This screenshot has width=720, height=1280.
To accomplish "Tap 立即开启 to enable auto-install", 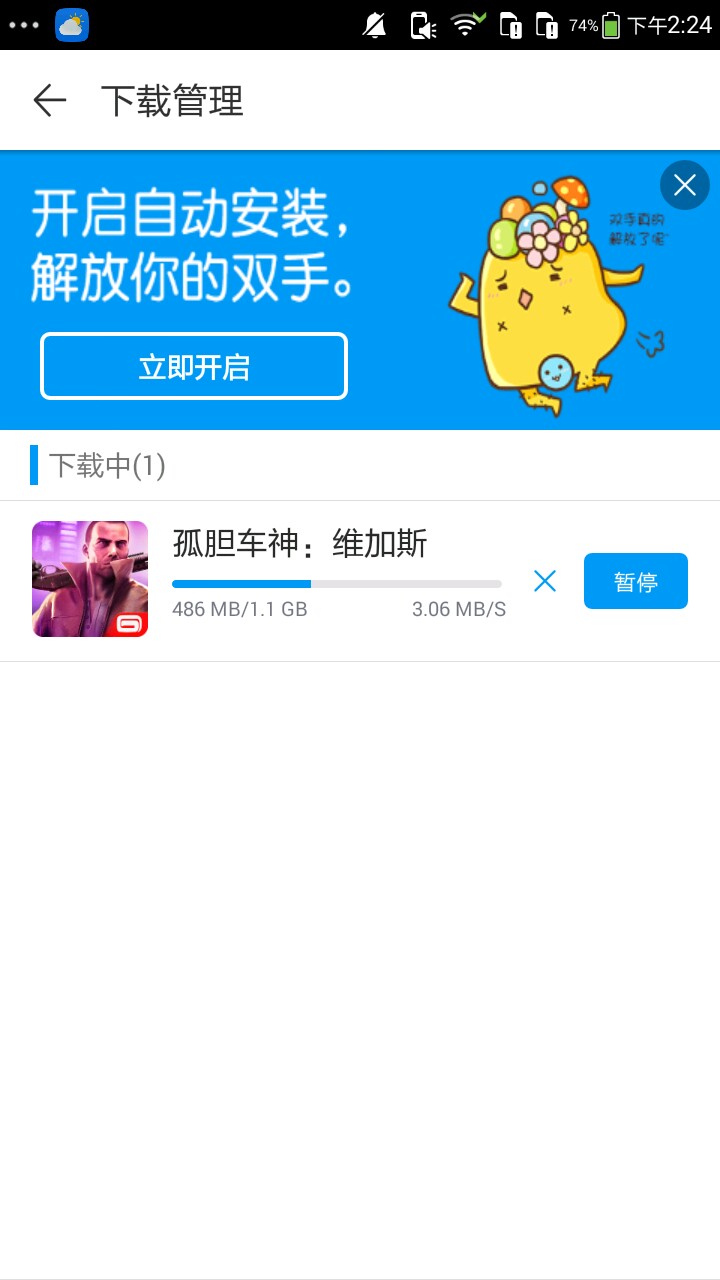I will [194, 367].
